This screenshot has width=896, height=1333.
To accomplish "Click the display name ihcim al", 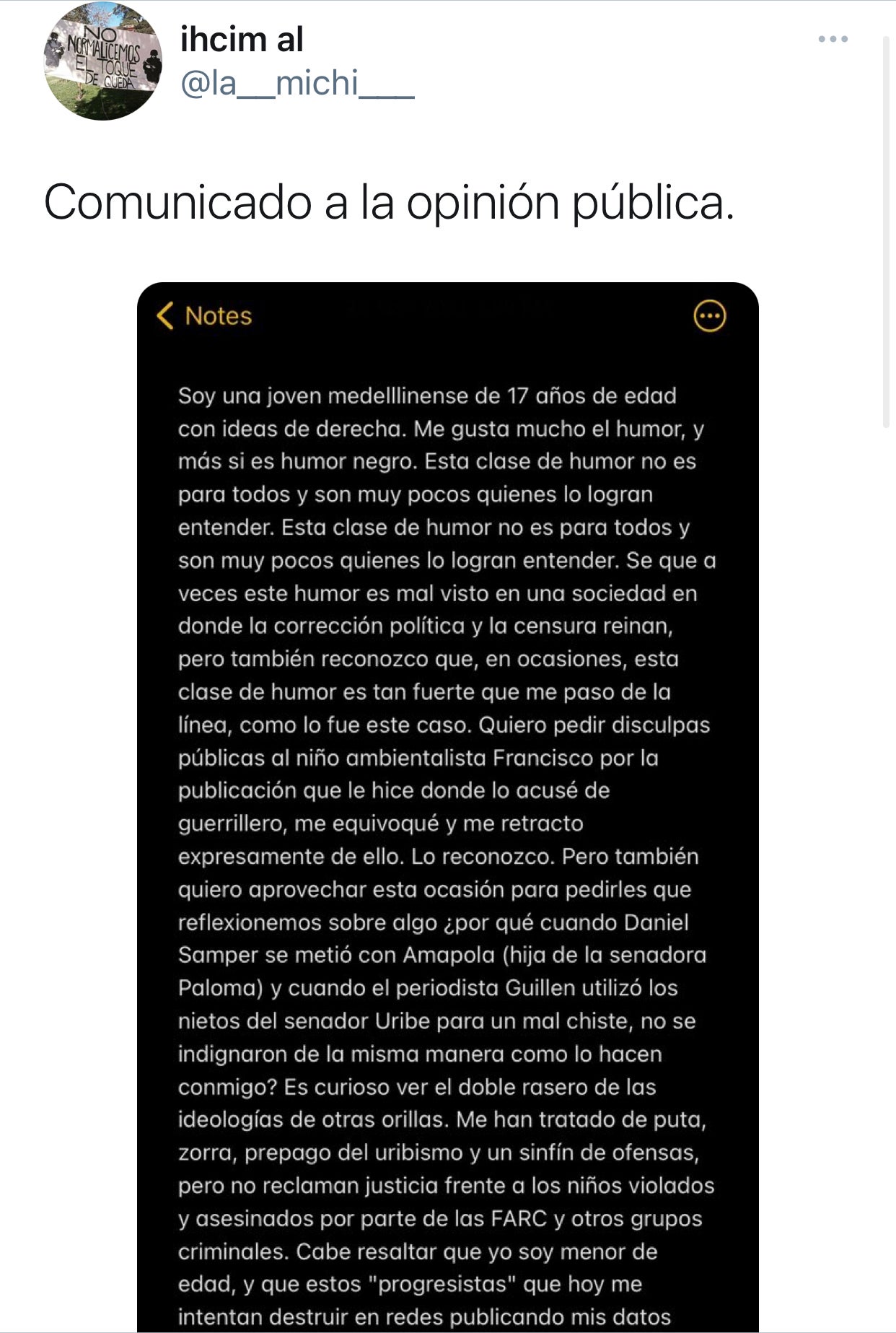I will pos(242,40).
